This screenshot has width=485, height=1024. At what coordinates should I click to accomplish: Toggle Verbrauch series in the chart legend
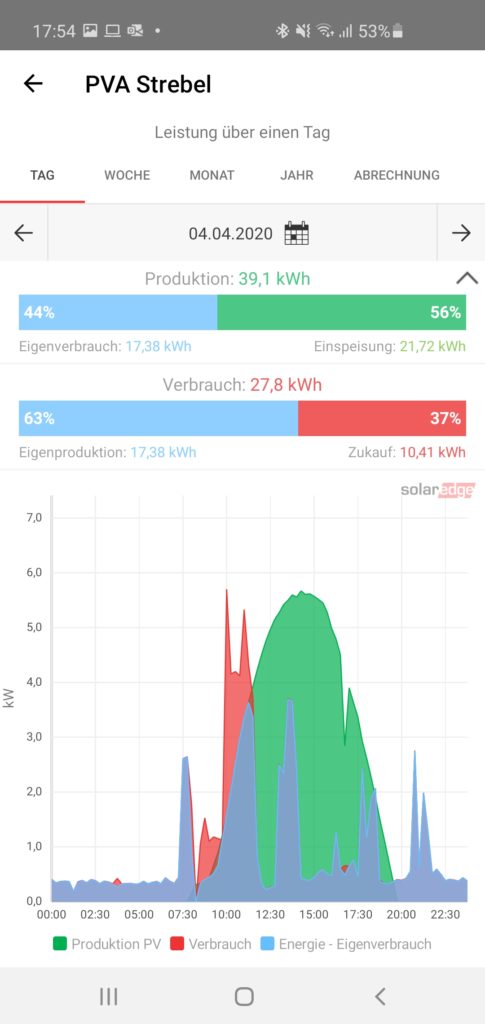click(210, 944)
